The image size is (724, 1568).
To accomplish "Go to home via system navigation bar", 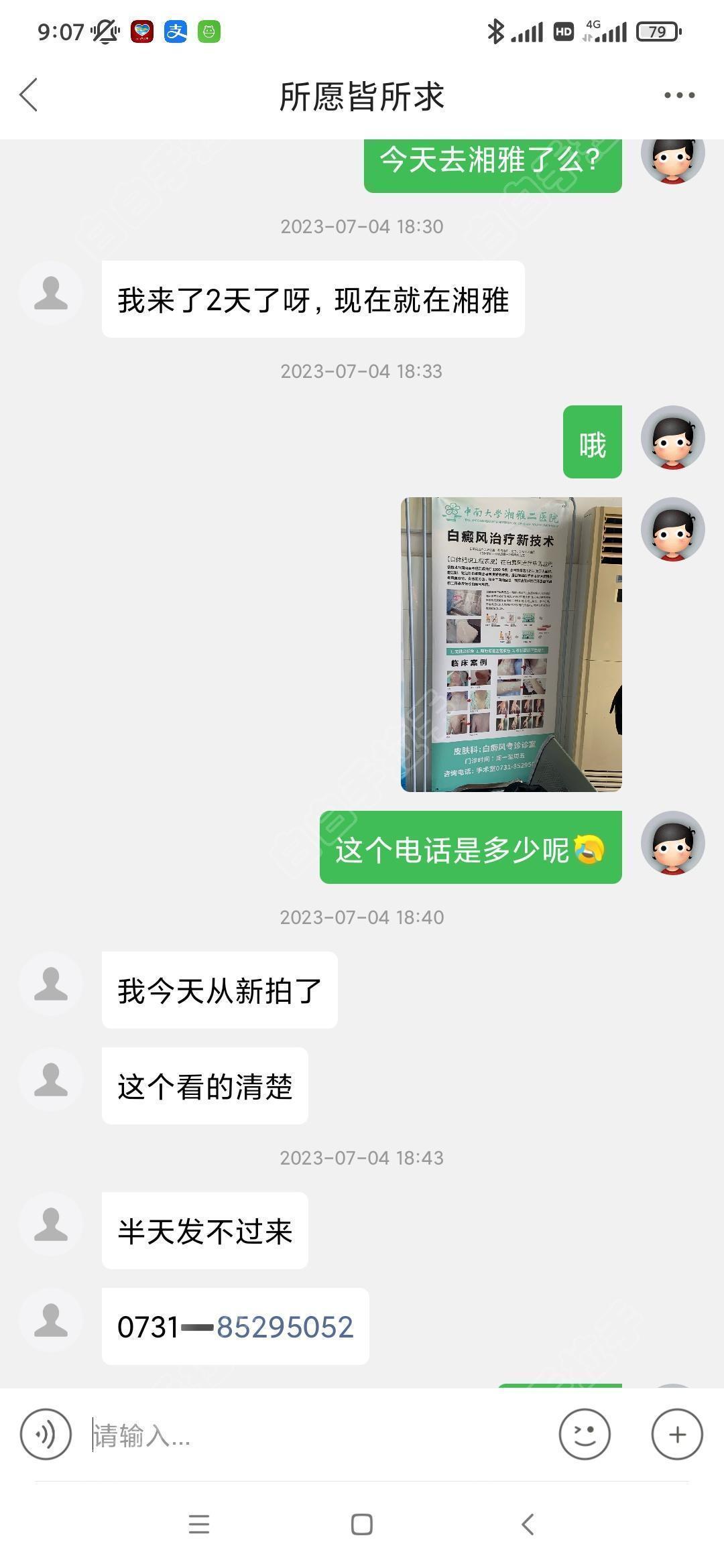I will (362, 1524).
